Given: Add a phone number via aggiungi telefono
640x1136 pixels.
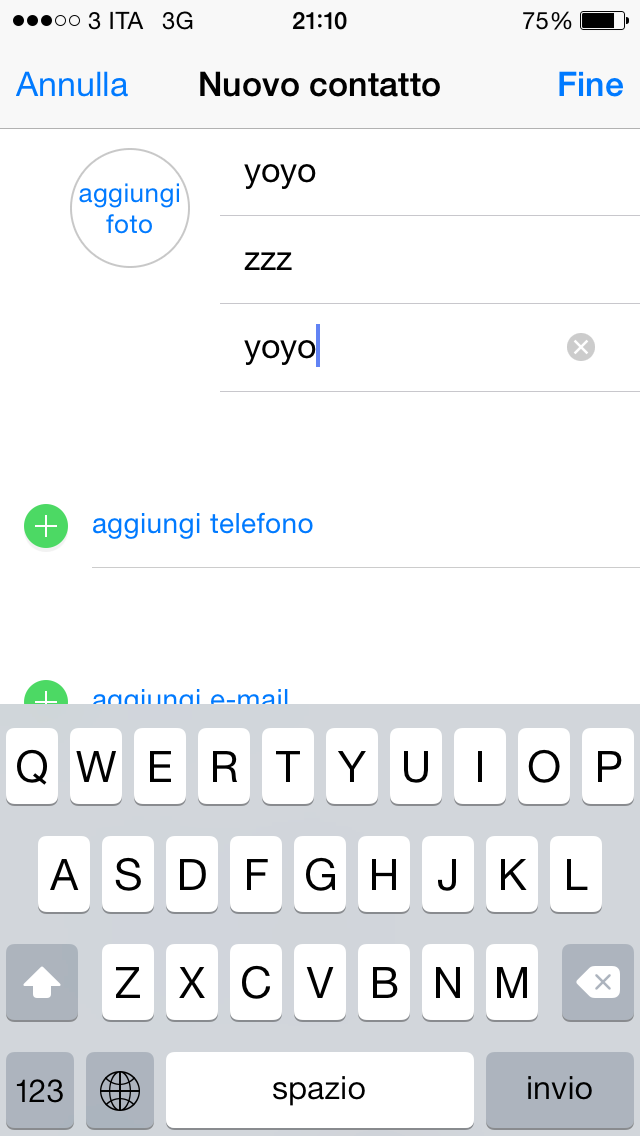Looking at the screenshot, I should click(203, 524).
